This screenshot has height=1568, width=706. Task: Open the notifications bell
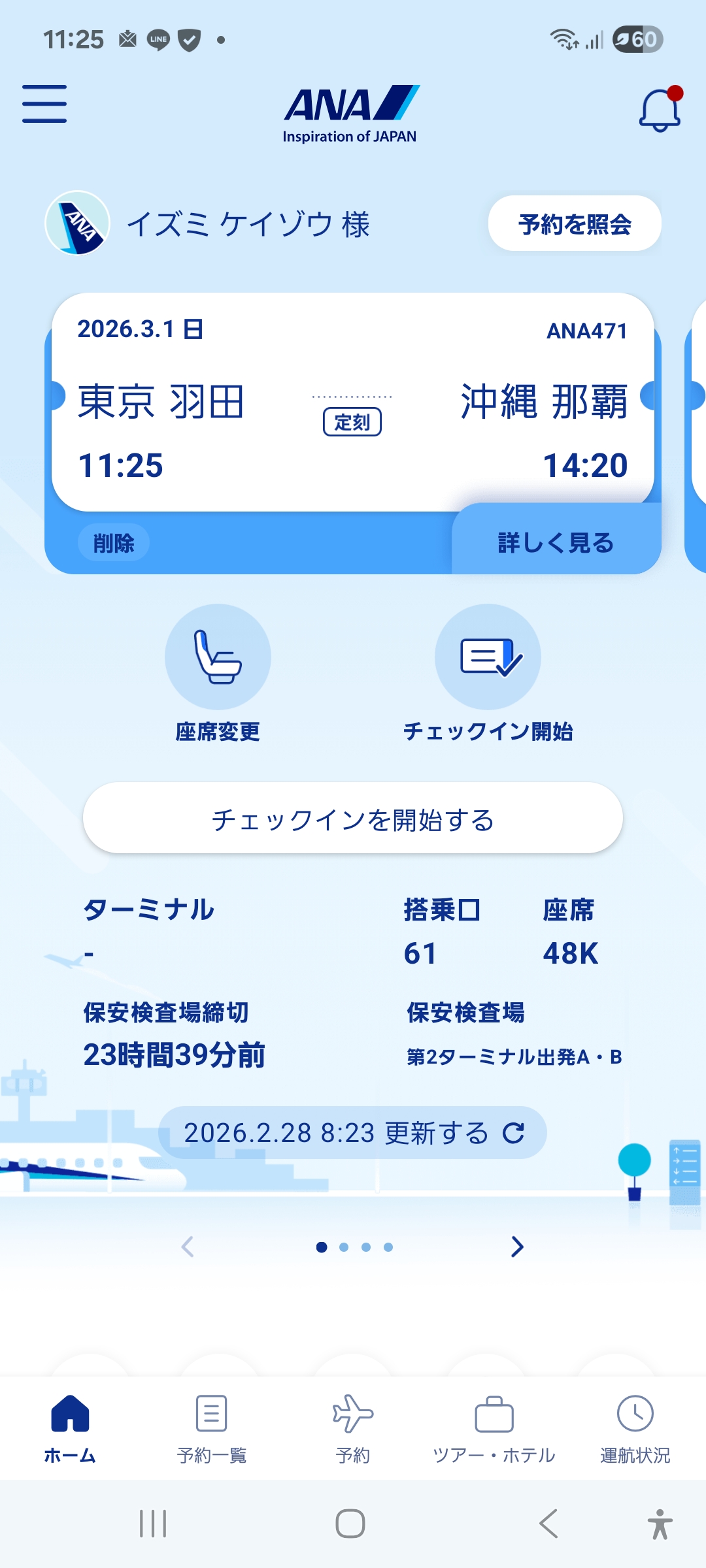(x=660, y=110)
